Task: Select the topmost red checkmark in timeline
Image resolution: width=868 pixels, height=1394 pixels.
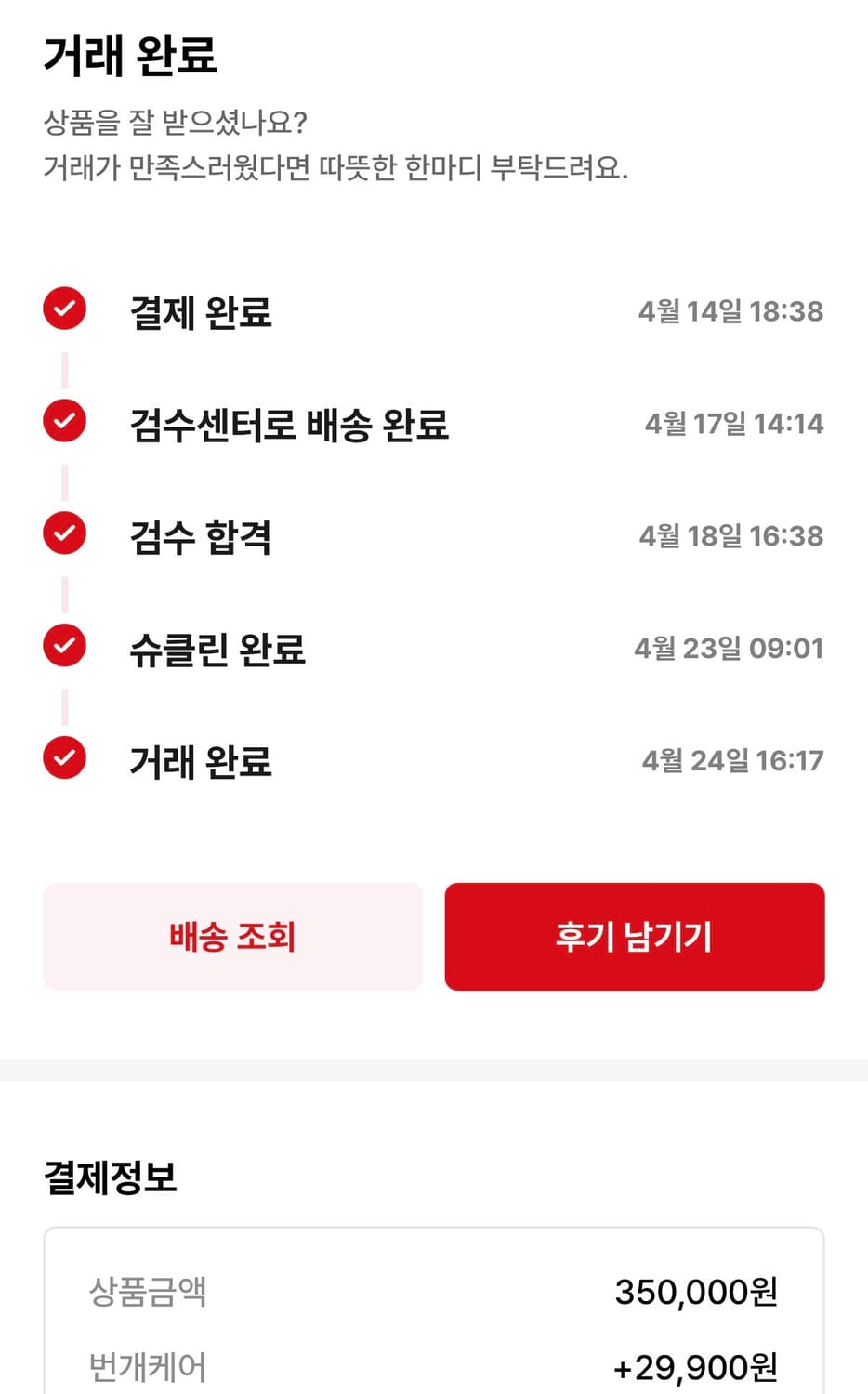Action: 63,309
